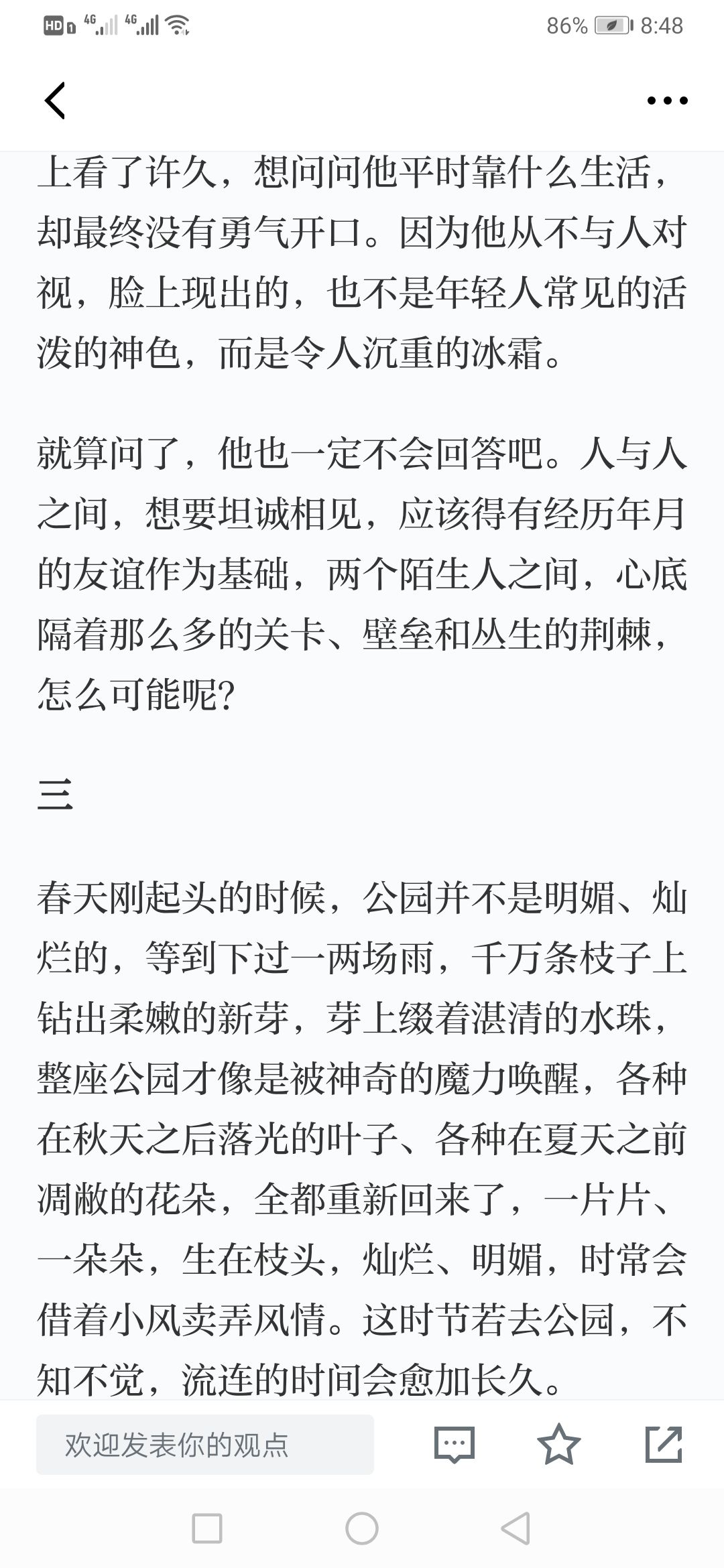Tap the system home button
The width and height of the screenshot is (724, 1568).
tap(362, 1529)
